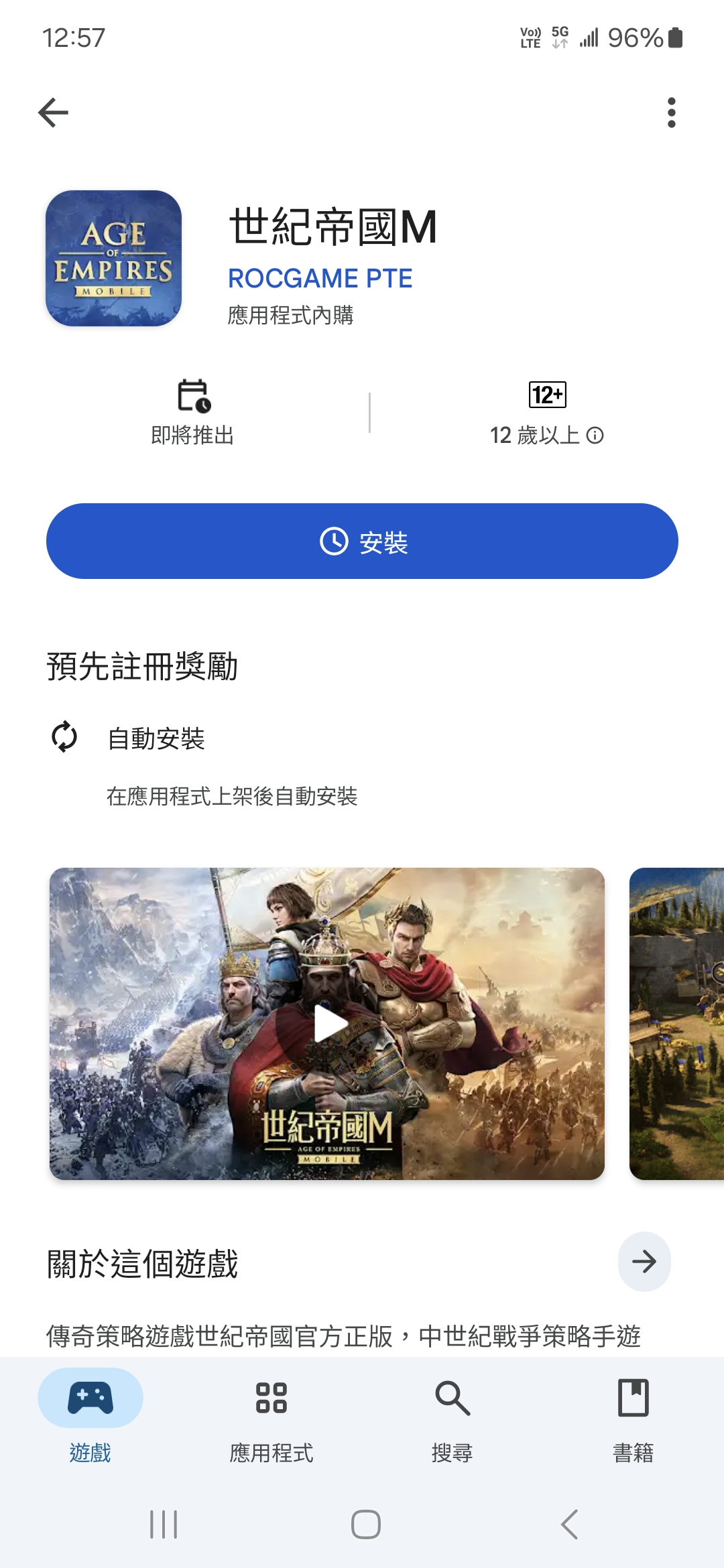Open the system recent apps view
Viewport: 724px width, 1568px height.
164,1524
